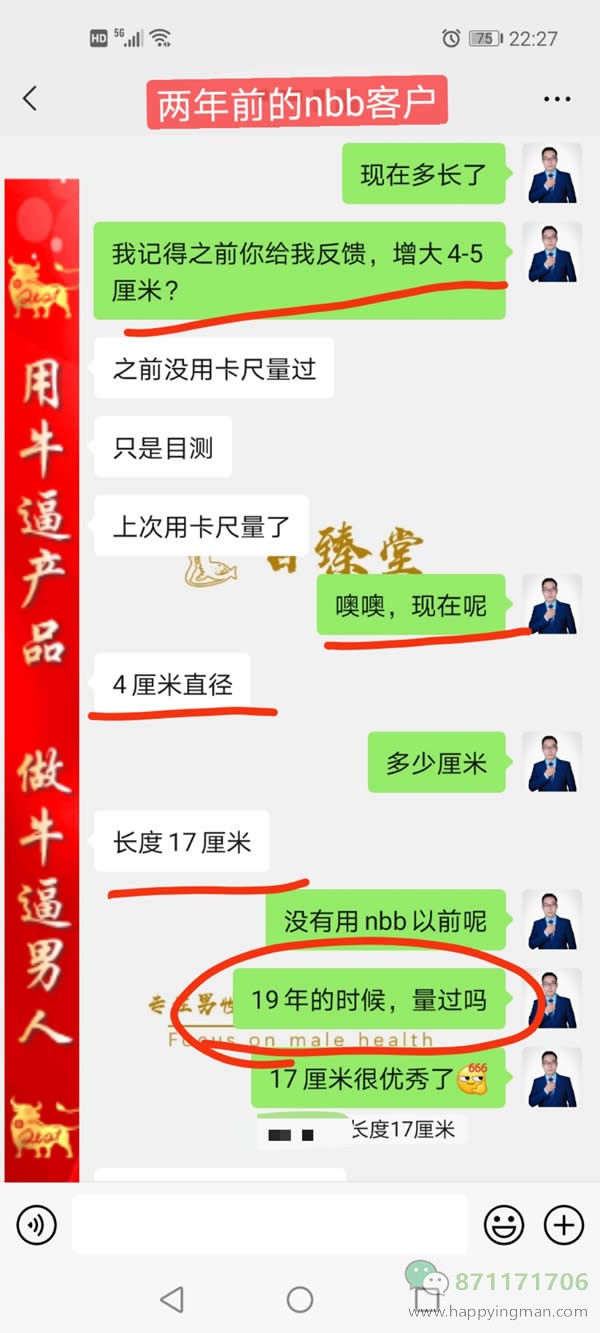The width and height of the screenshot is (600, 1333).
Task: Open the emoji picker
Action: coord(504,1224)
